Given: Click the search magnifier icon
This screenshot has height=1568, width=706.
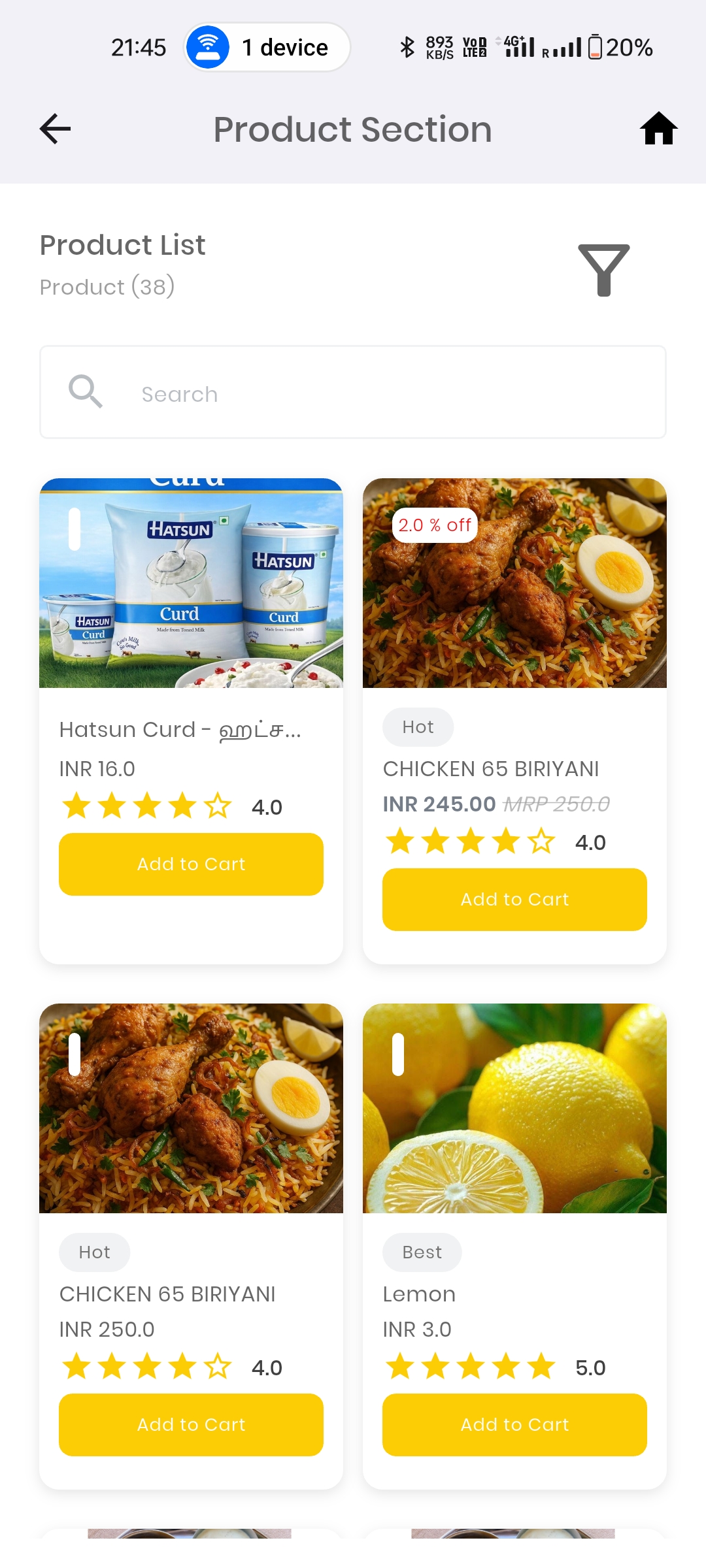Looking at the screenshot, I should click(x=85, y=392).
